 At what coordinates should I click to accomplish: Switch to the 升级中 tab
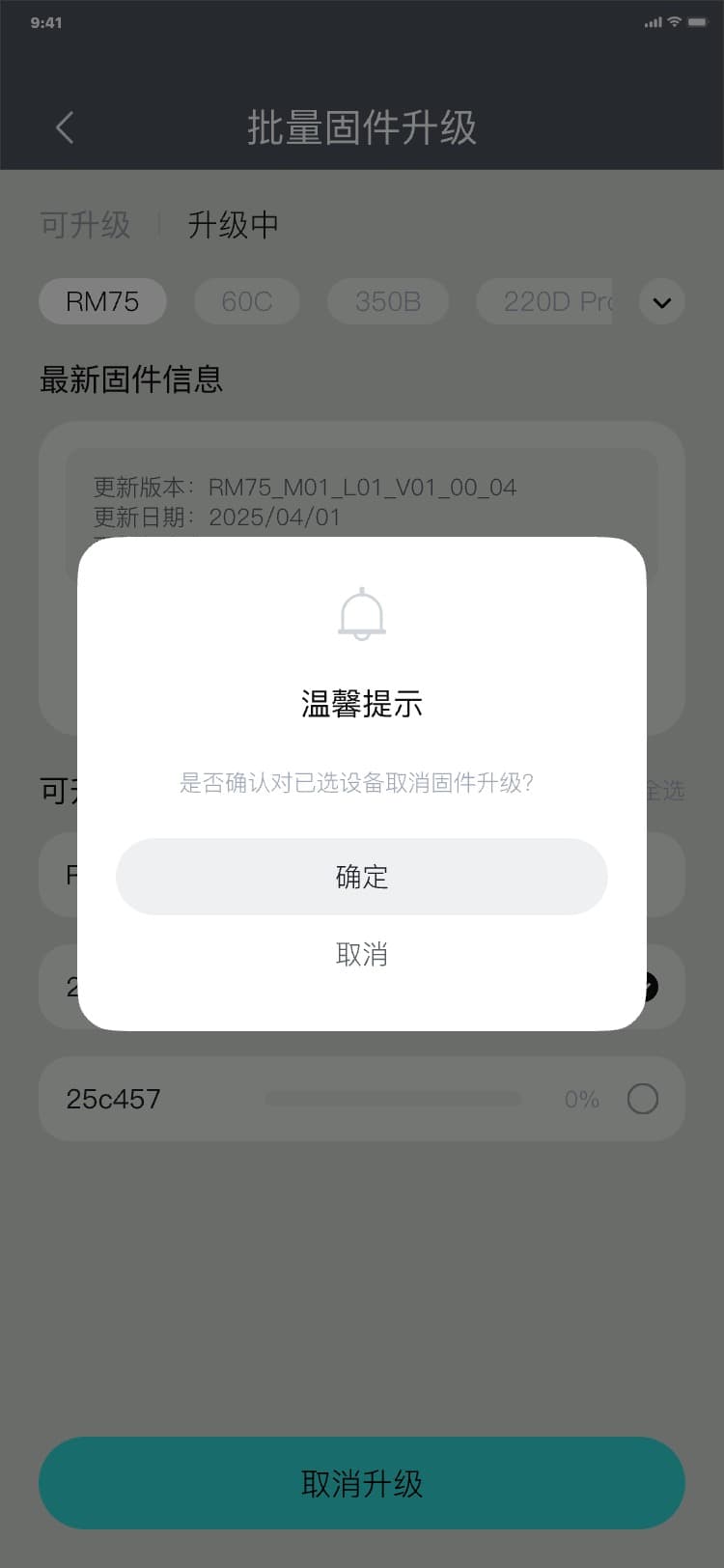pyautogui.click(x=233, y=225)
